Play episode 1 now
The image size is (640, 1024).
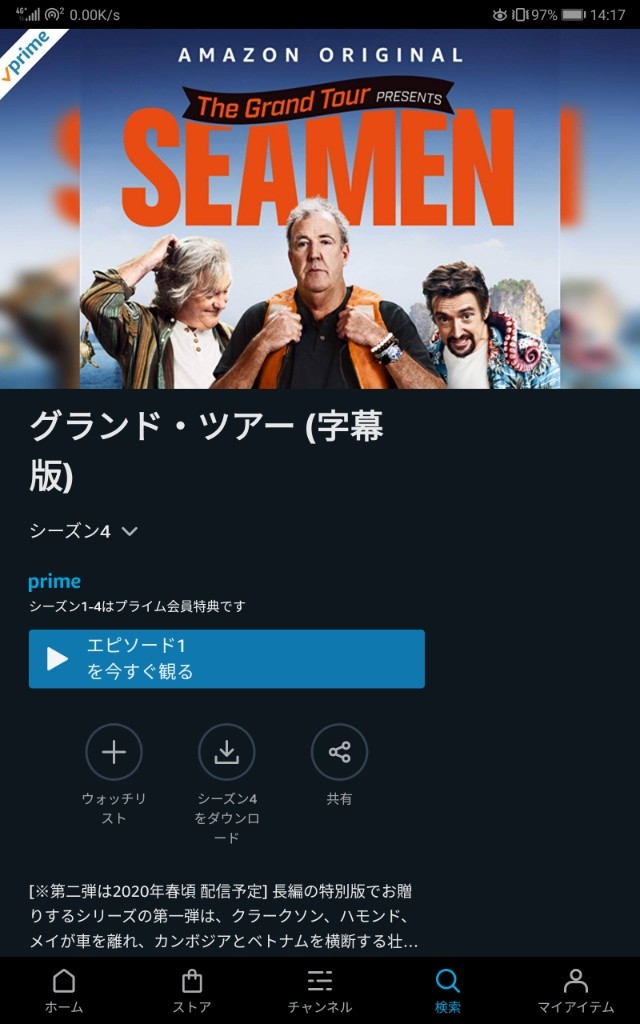pos(226,659)
